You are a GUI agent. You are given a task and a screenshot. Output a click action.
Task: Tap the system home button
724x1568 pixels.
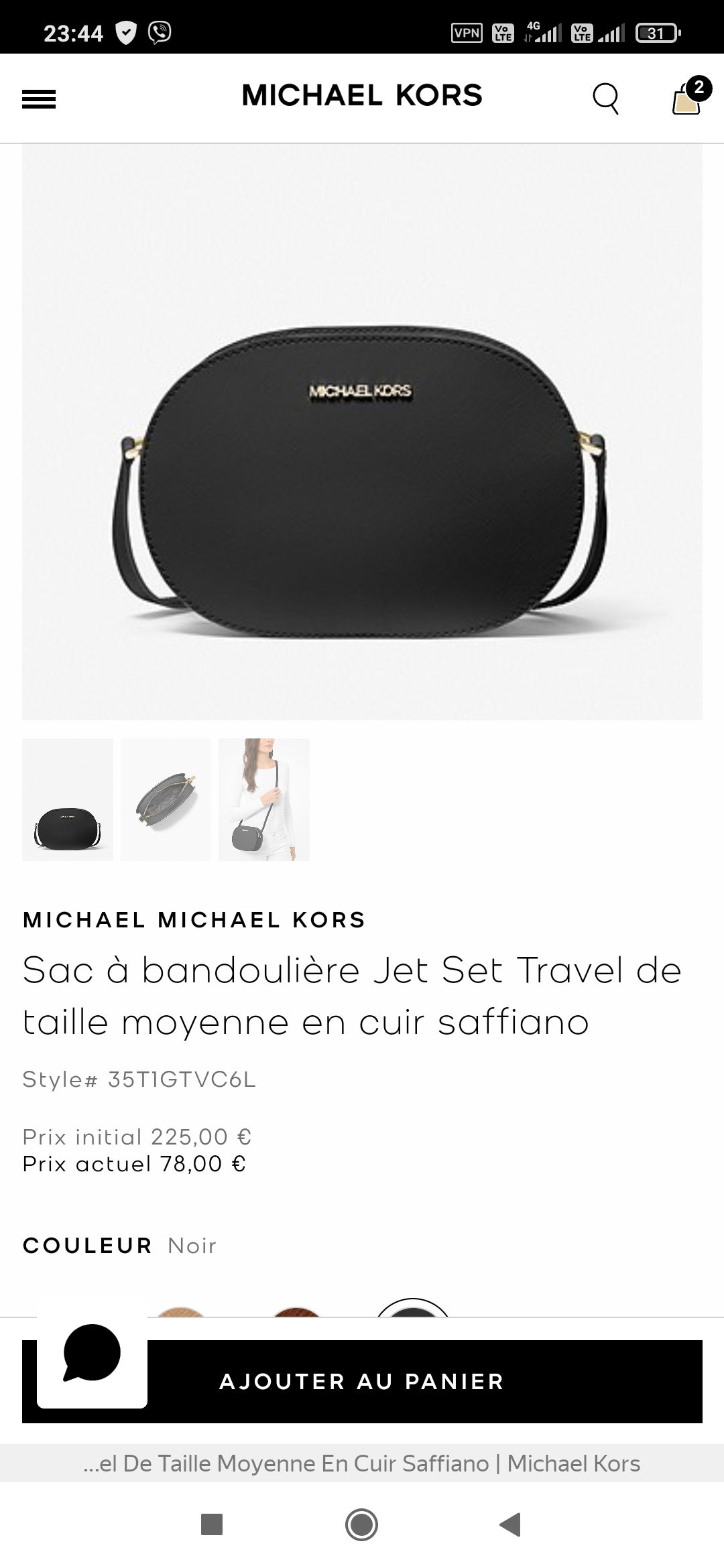[362, 1524]
